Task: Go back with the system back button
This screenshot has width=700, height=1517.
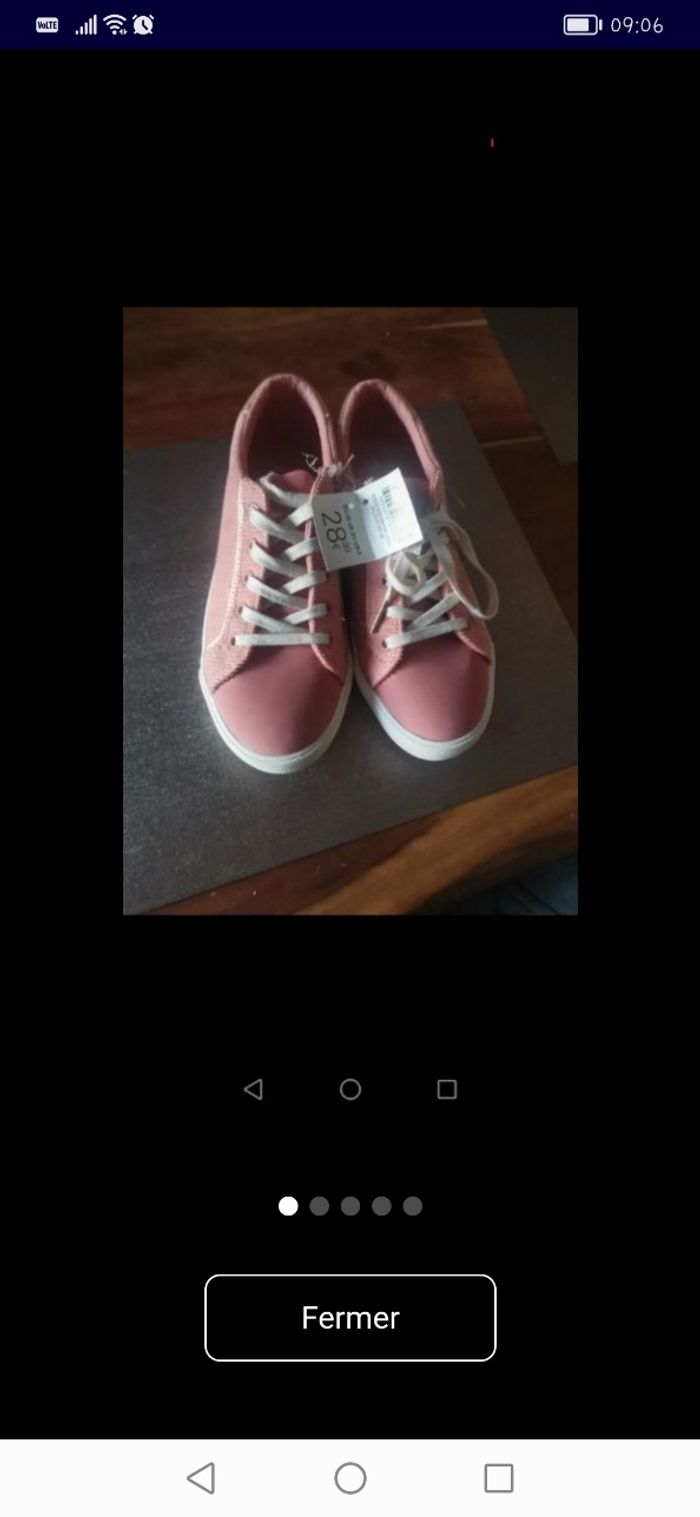Action: tap(201, 1477)
